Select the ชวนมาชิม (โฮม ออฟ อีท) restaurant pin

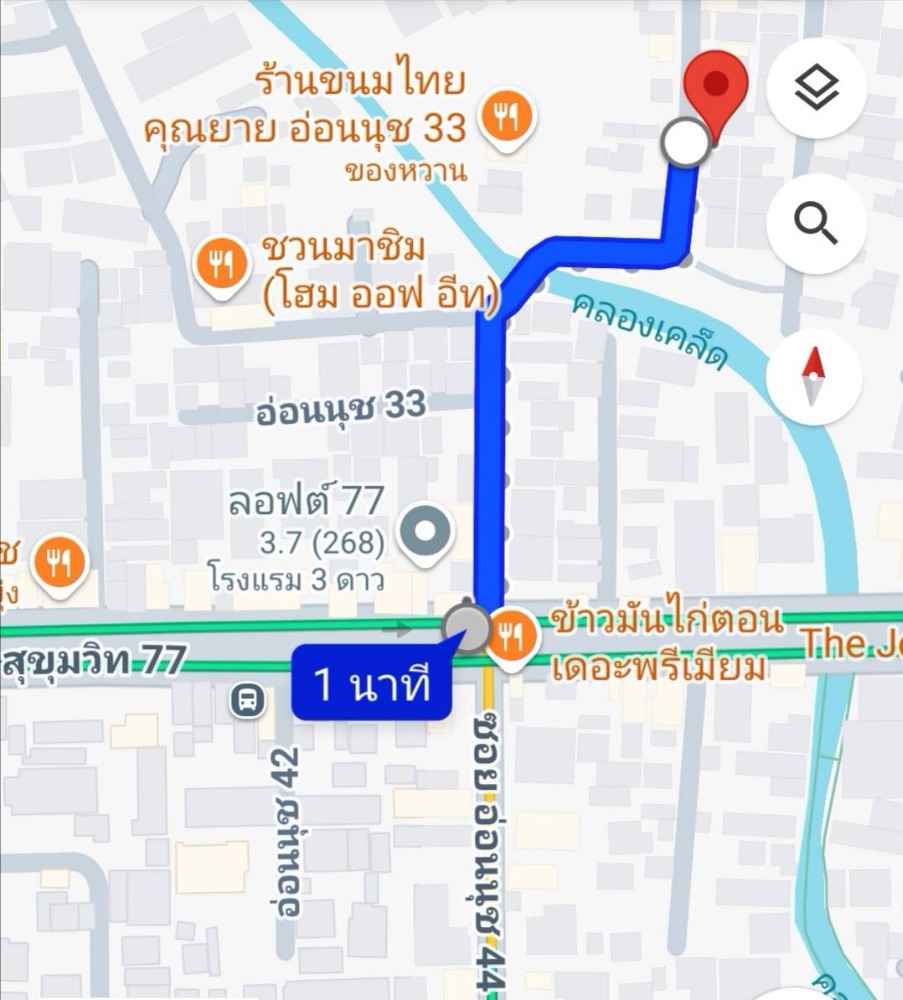point(222,263)
